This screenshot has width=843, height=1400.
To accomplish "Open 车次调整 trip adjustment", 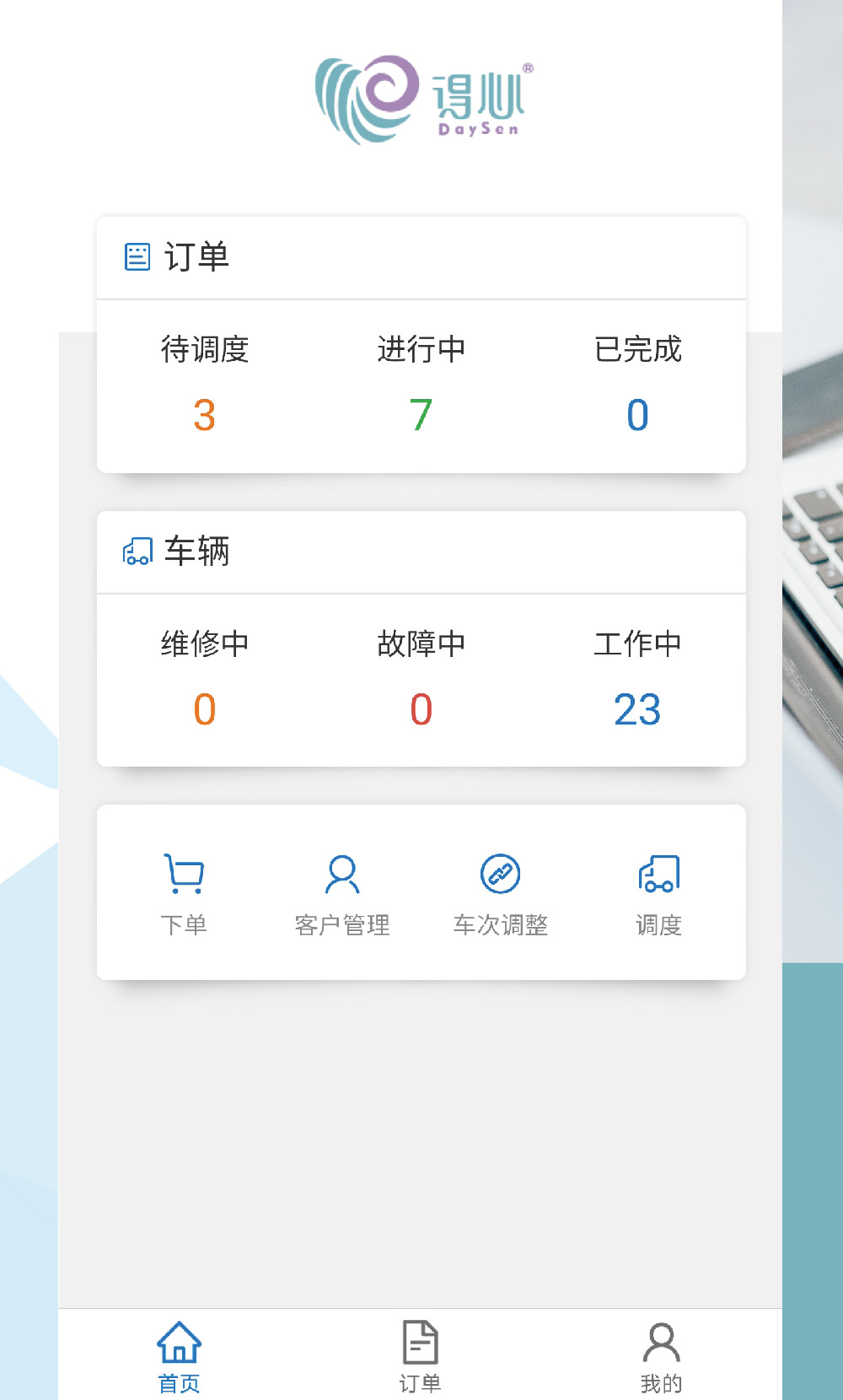I will tap(501, 896).
